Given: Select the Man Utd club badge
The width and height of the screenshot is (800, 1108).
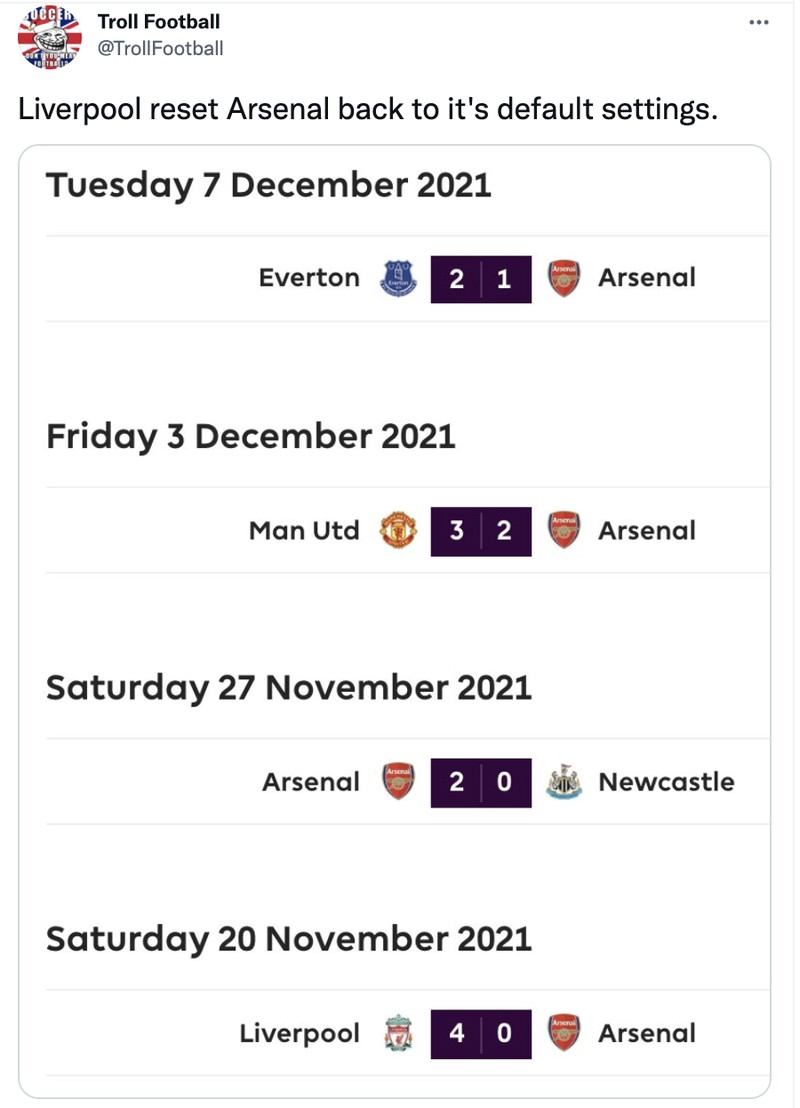Looking at the screenshot, I should (x=397, y=530).
